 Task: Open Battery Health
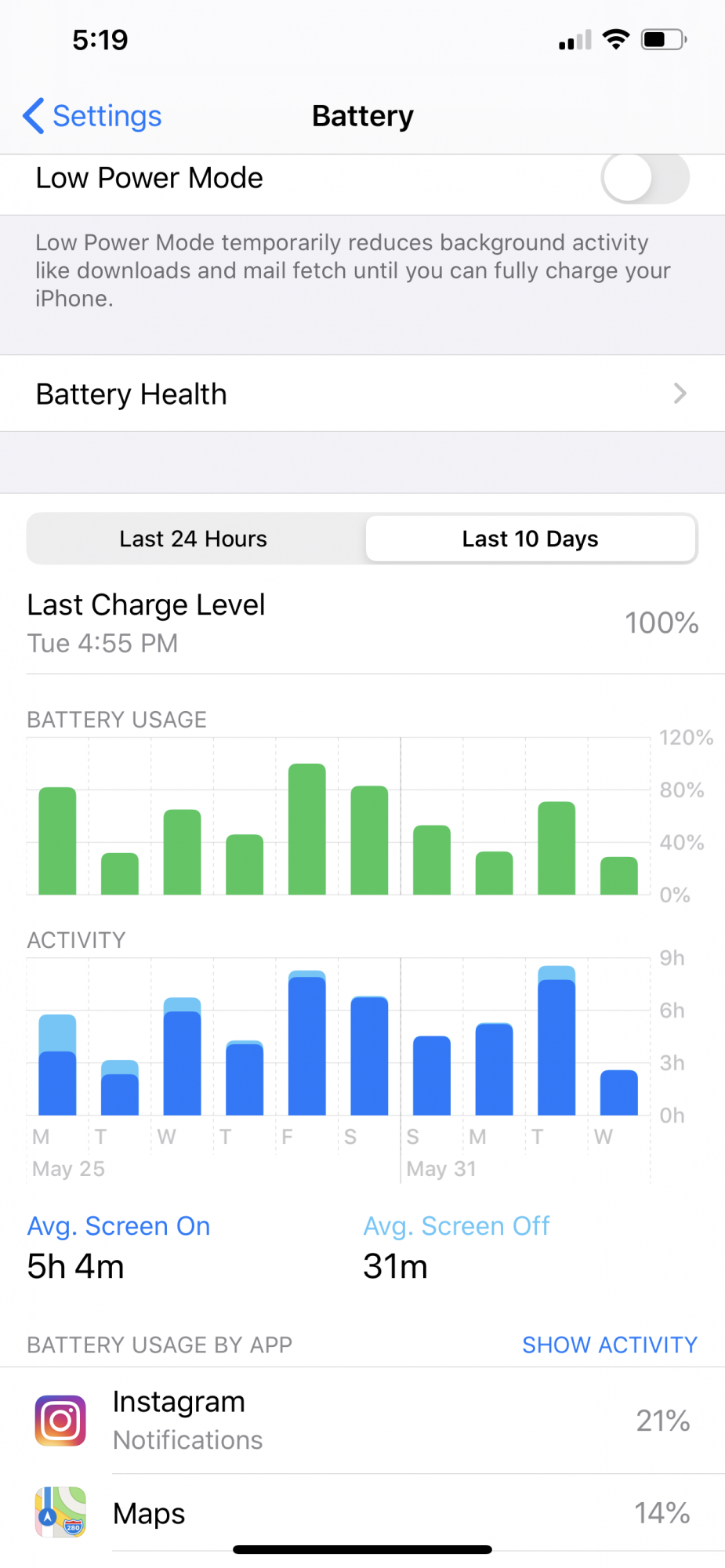[362, 394]
